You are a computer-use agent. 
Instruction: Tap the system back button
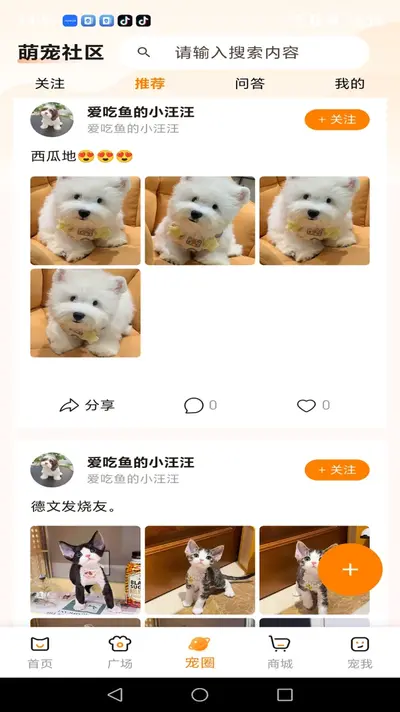(115, 694)
